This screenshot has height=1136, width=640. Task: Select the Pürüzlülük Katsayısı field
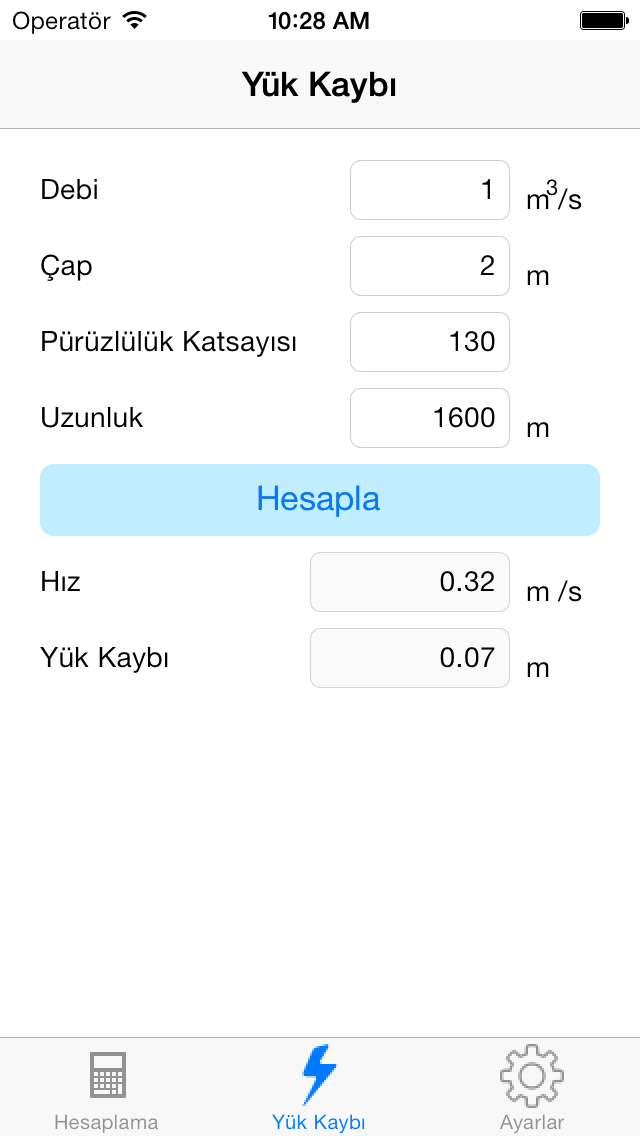point(430,342)
